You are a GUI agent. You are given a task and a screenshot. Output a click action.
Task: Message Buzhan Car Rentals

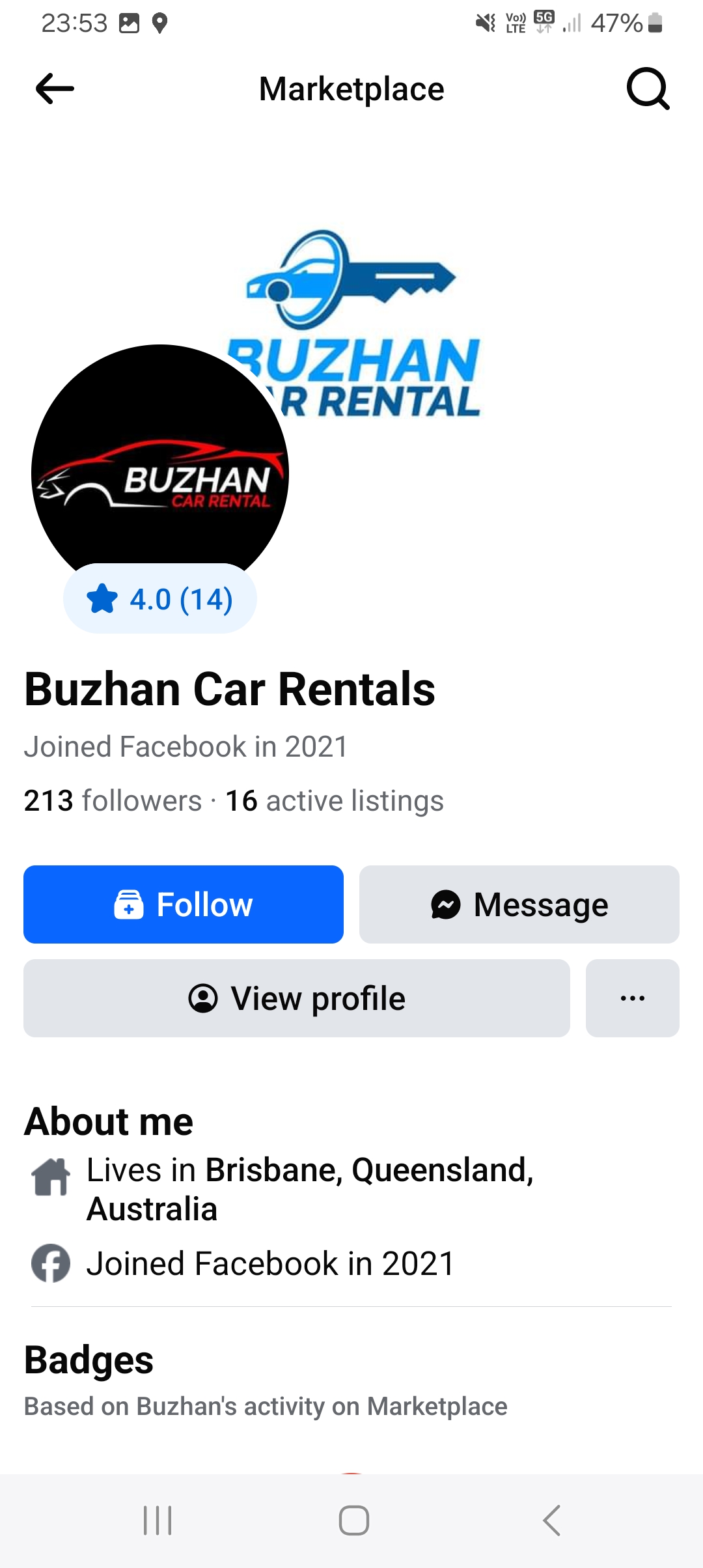click(x=519, y=904)
